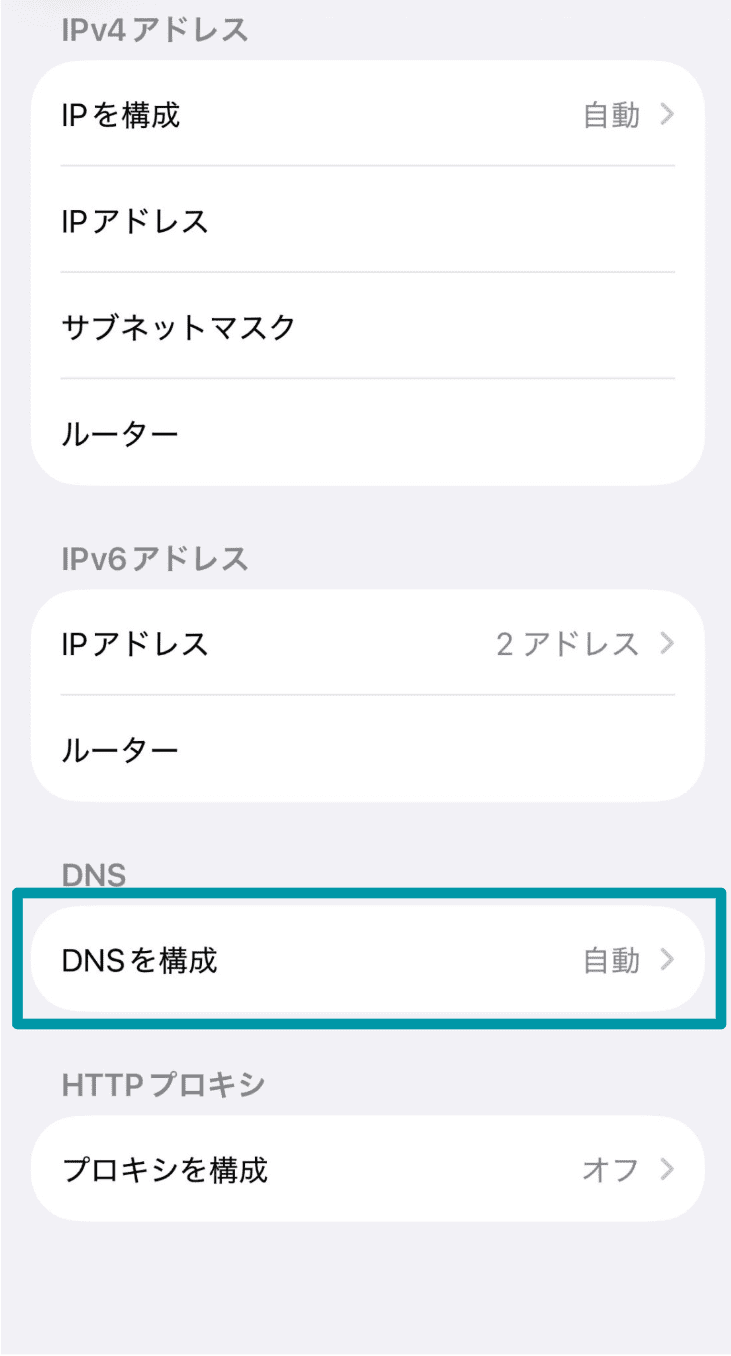Screen dimensions: 731x1356
Task: Tap the オフ value for proxy configuration
Action: [x=609, y=1168]
